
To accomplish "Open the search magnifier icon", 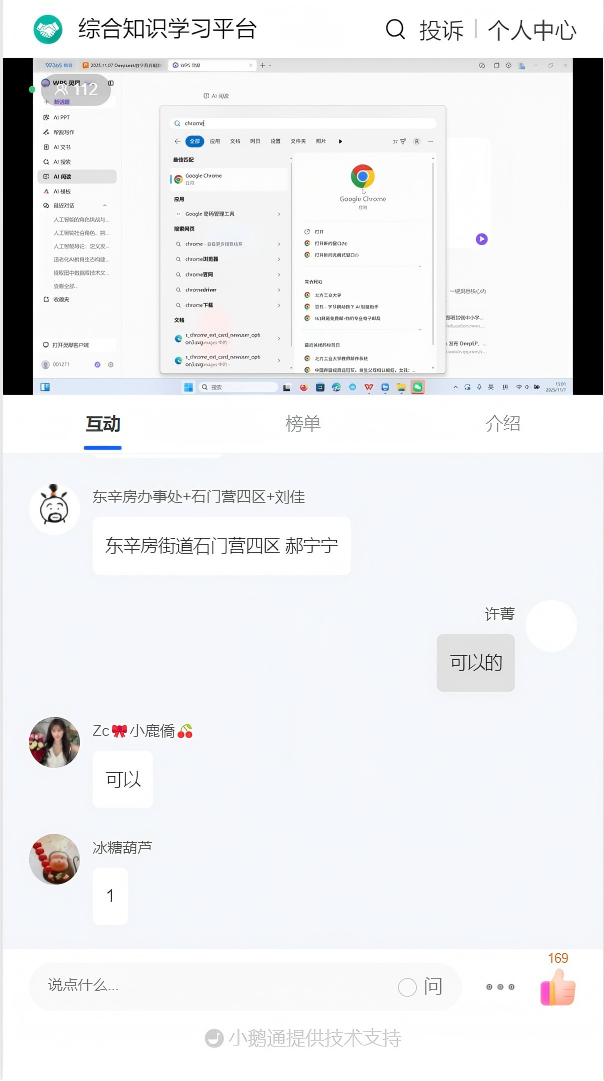I will click(396, 29).
